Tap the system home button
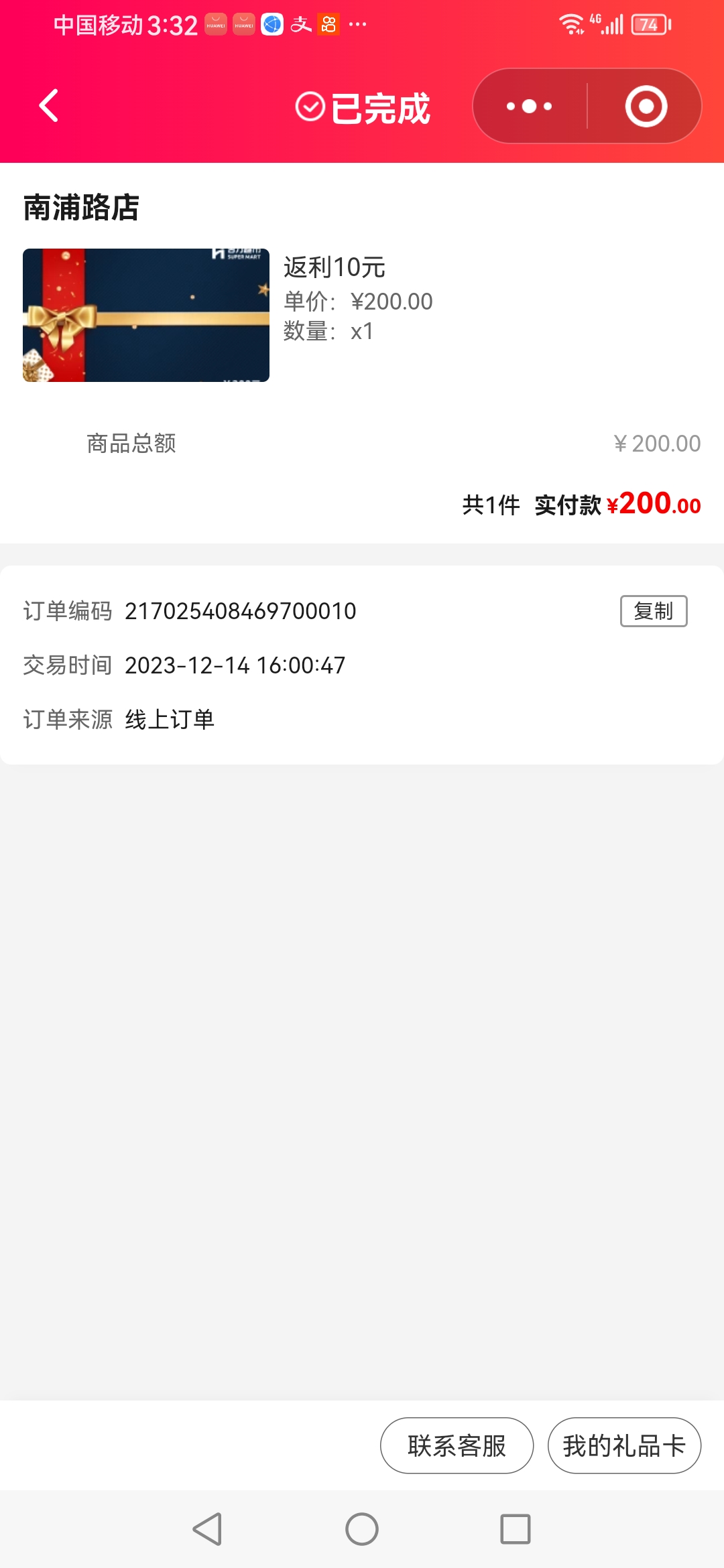 coord(362,1529)
